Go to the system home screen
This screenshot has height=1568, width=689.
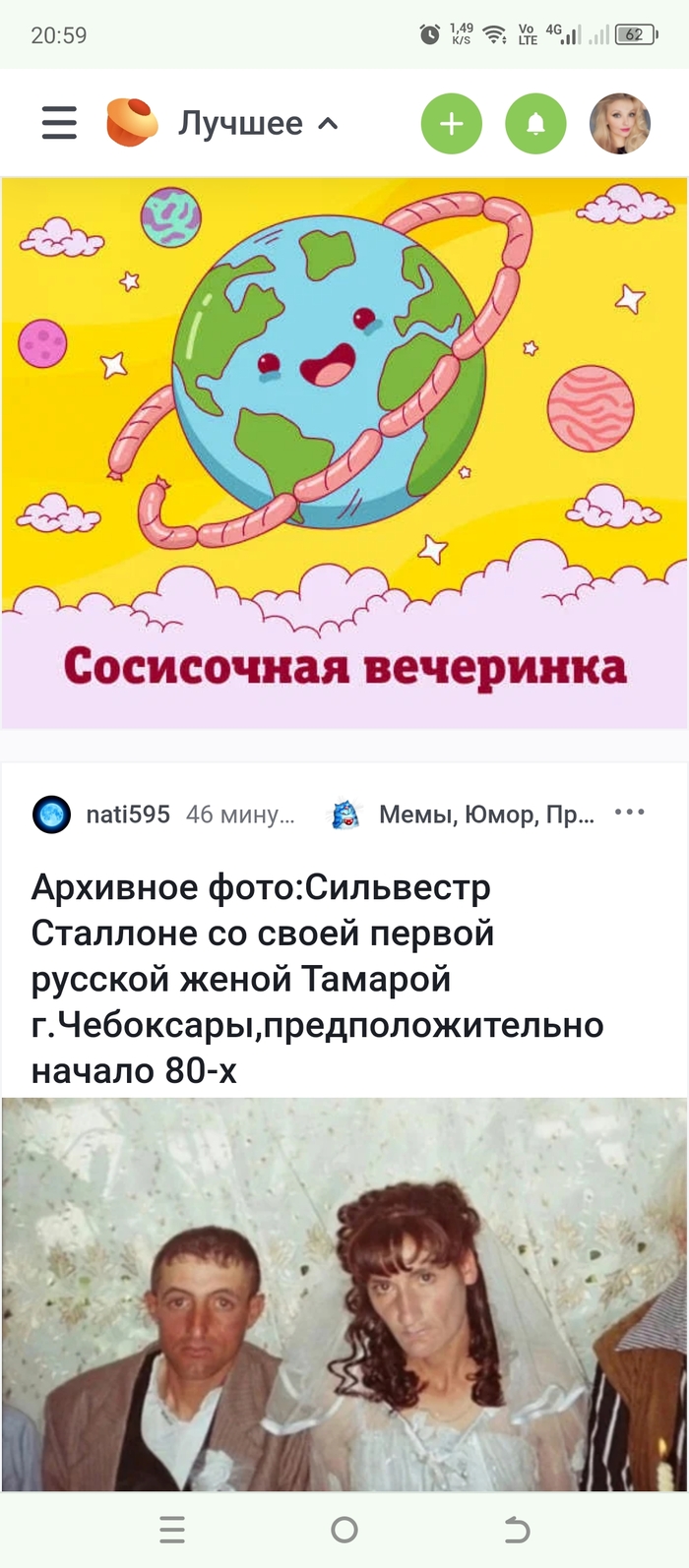(x=344, y=1530)
